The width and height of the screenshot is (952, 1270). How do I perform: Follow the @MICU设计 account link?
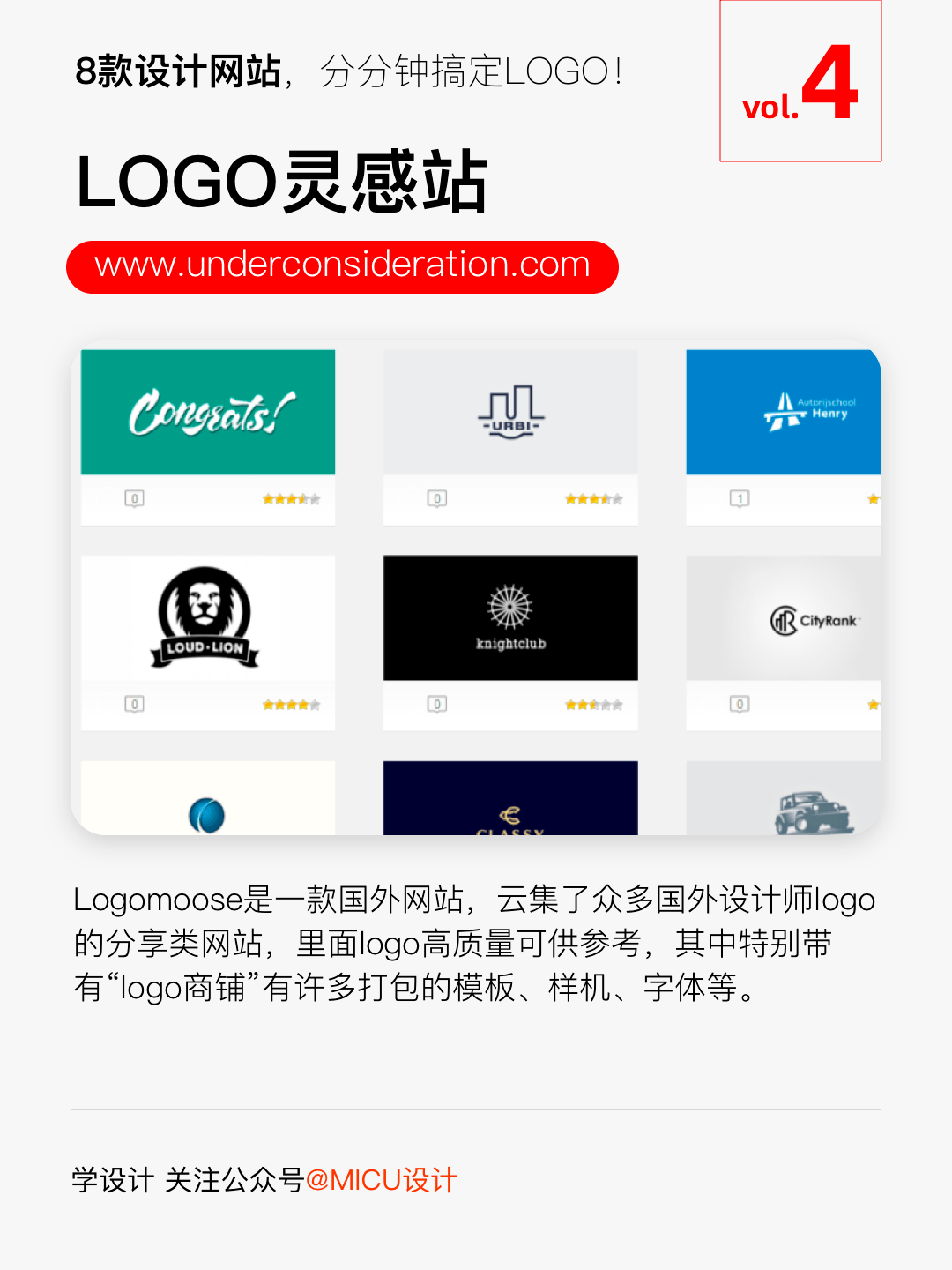pyautogui.click(x=383, y=1179)
